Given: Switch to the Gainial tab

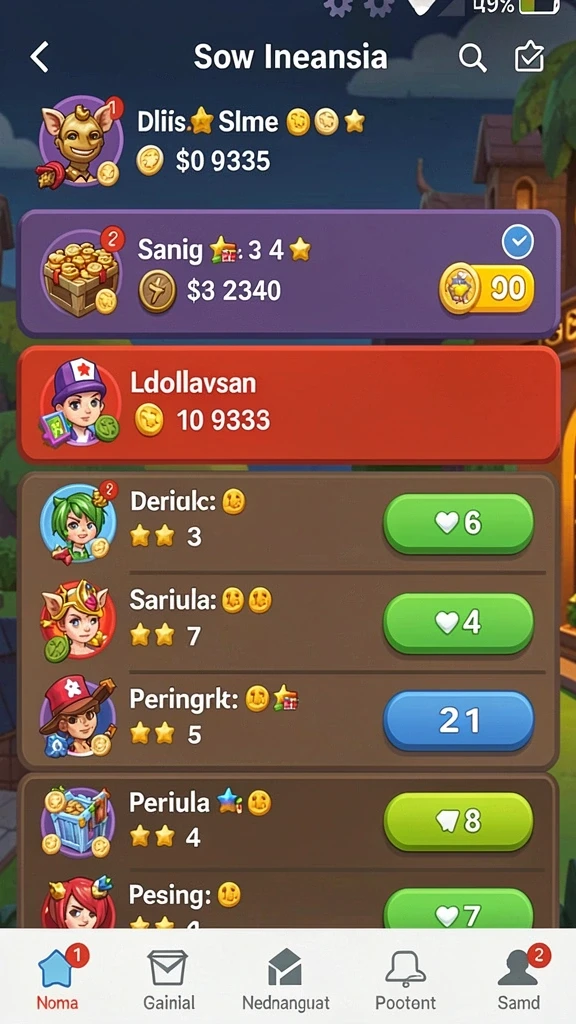Looking at the screenshot, I should click(168, 975).
